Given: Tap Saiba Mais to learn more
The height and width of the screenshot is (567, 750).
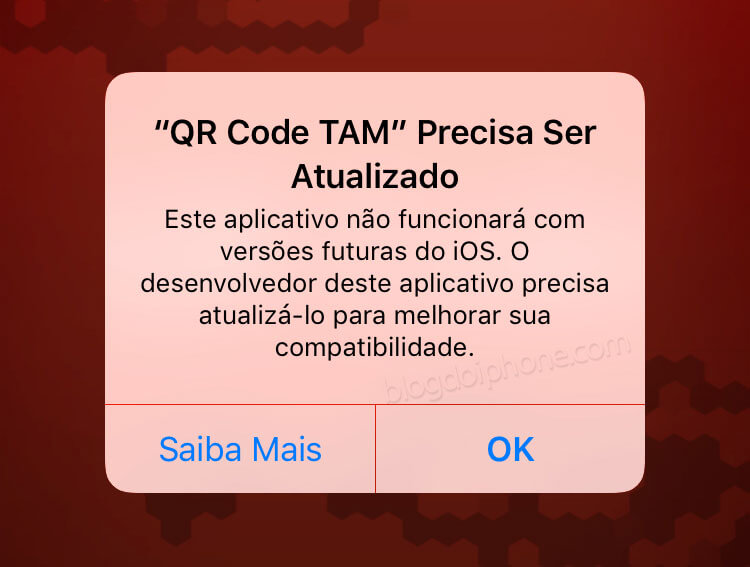Looking at the screenshot, I should pos(240,449).
